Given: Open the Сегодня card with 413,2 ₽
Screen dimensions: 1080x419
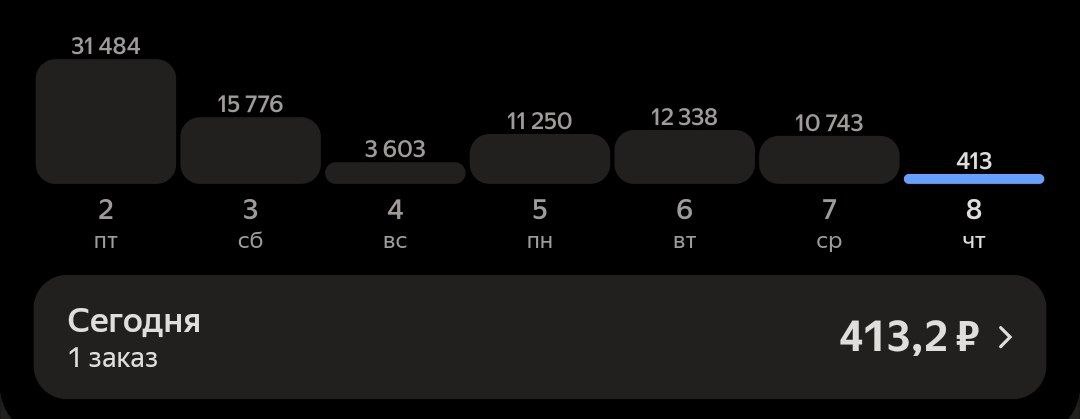Looking at the screenshot, I should pyautogui.click(x=540, y=338).
